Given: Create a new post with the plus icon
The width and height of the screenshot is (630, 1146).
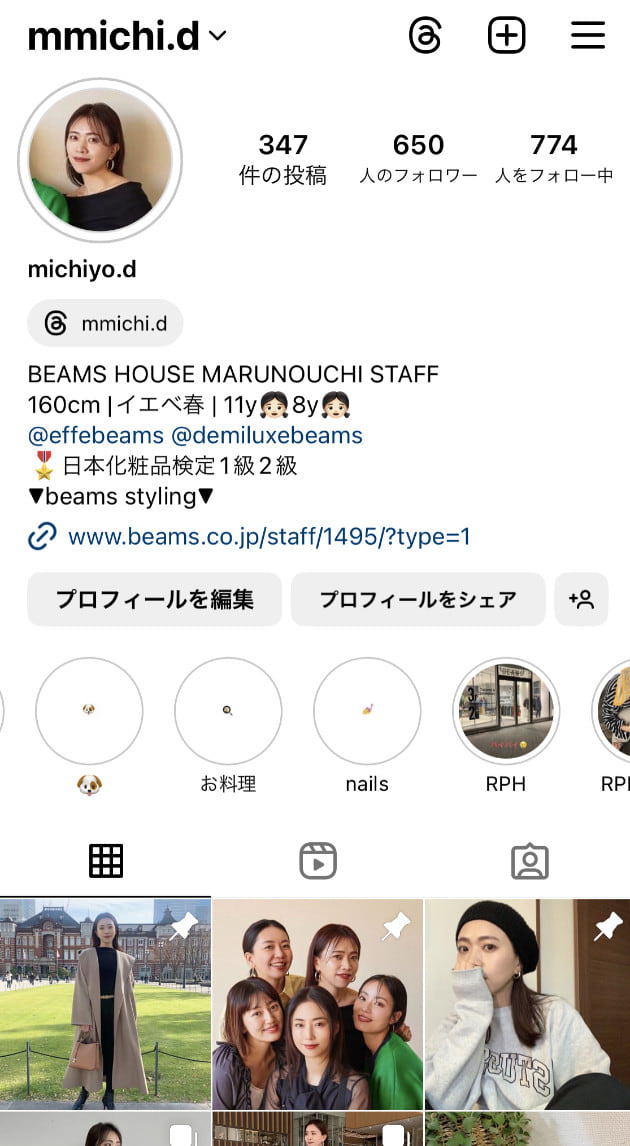Looking at the screenshot, I should tap(506, 36).
